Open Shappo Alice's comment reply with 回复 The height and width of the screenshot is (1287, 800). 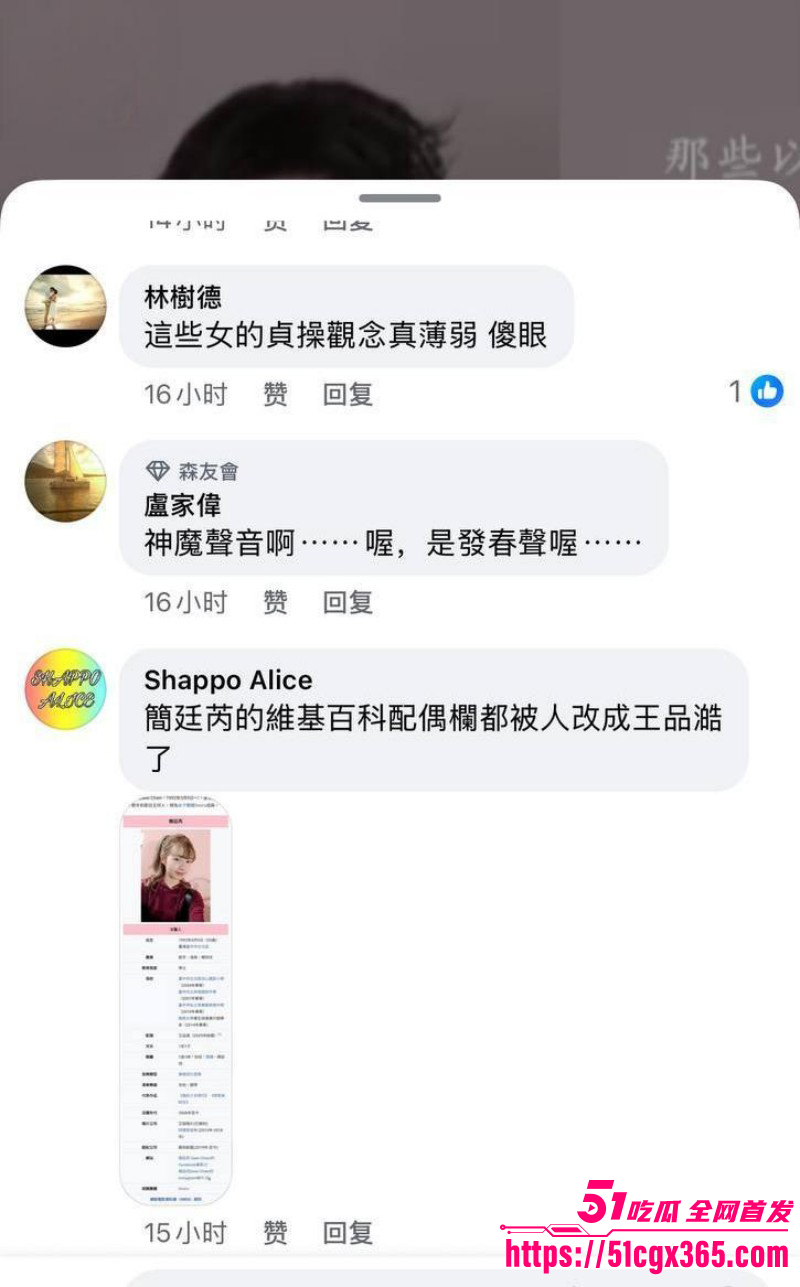(346, 1233)
